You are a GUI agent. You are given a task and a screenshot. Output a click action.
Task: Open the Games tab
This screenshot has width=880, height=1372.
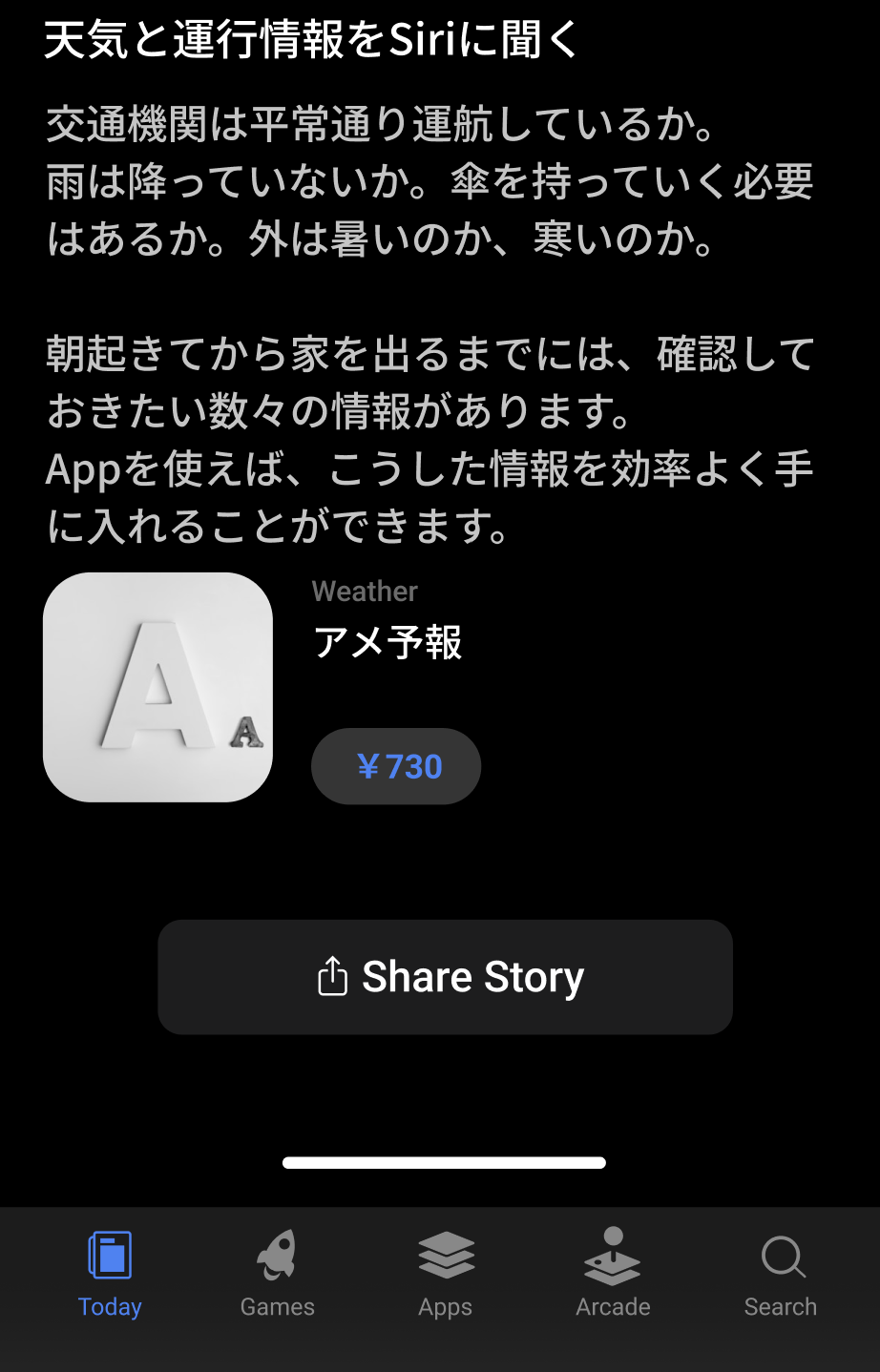[x=278, y=1274]
